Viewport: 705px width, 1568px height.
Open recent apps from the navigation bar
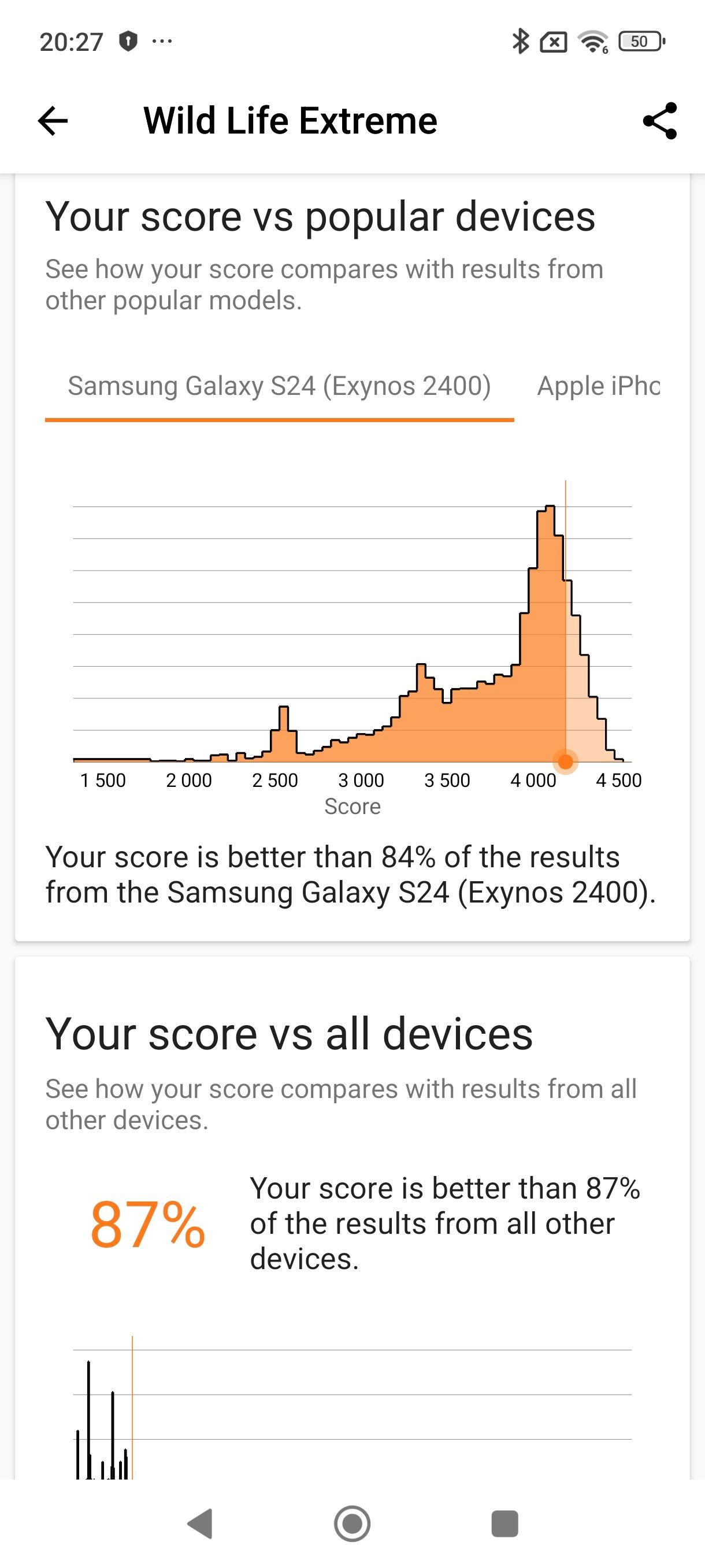click(x=504, y=1524)
